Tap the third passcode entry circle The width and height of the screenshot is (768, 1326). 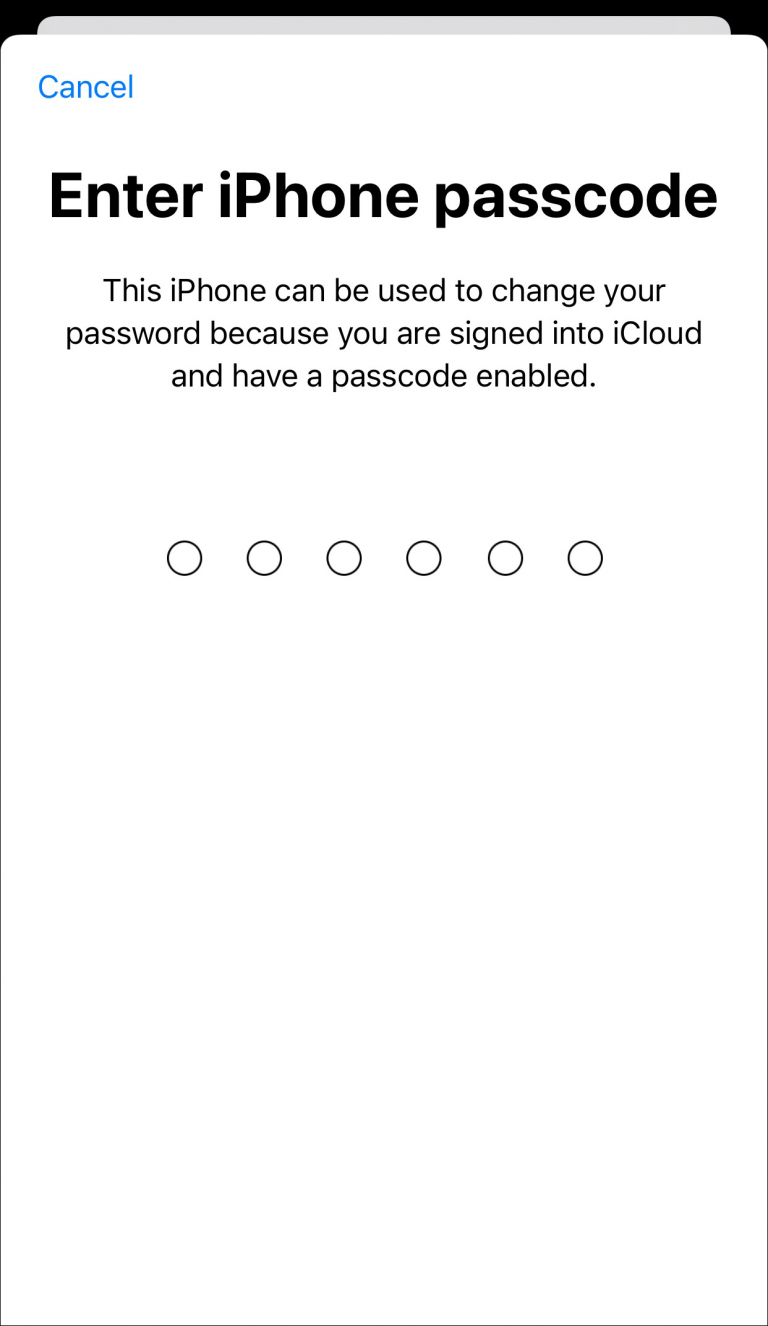pos(344,558)
